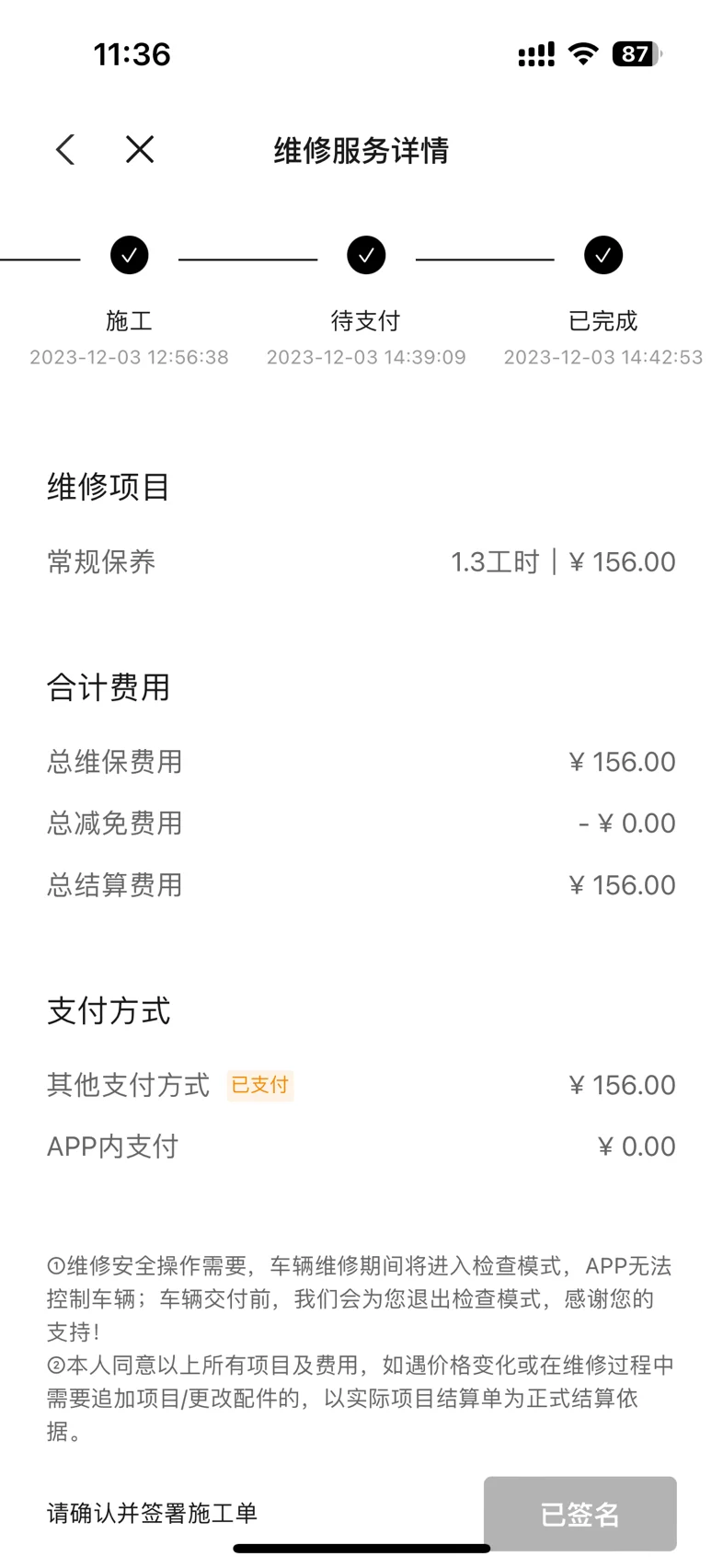Close the repair service details page

(x=140, y=149)
